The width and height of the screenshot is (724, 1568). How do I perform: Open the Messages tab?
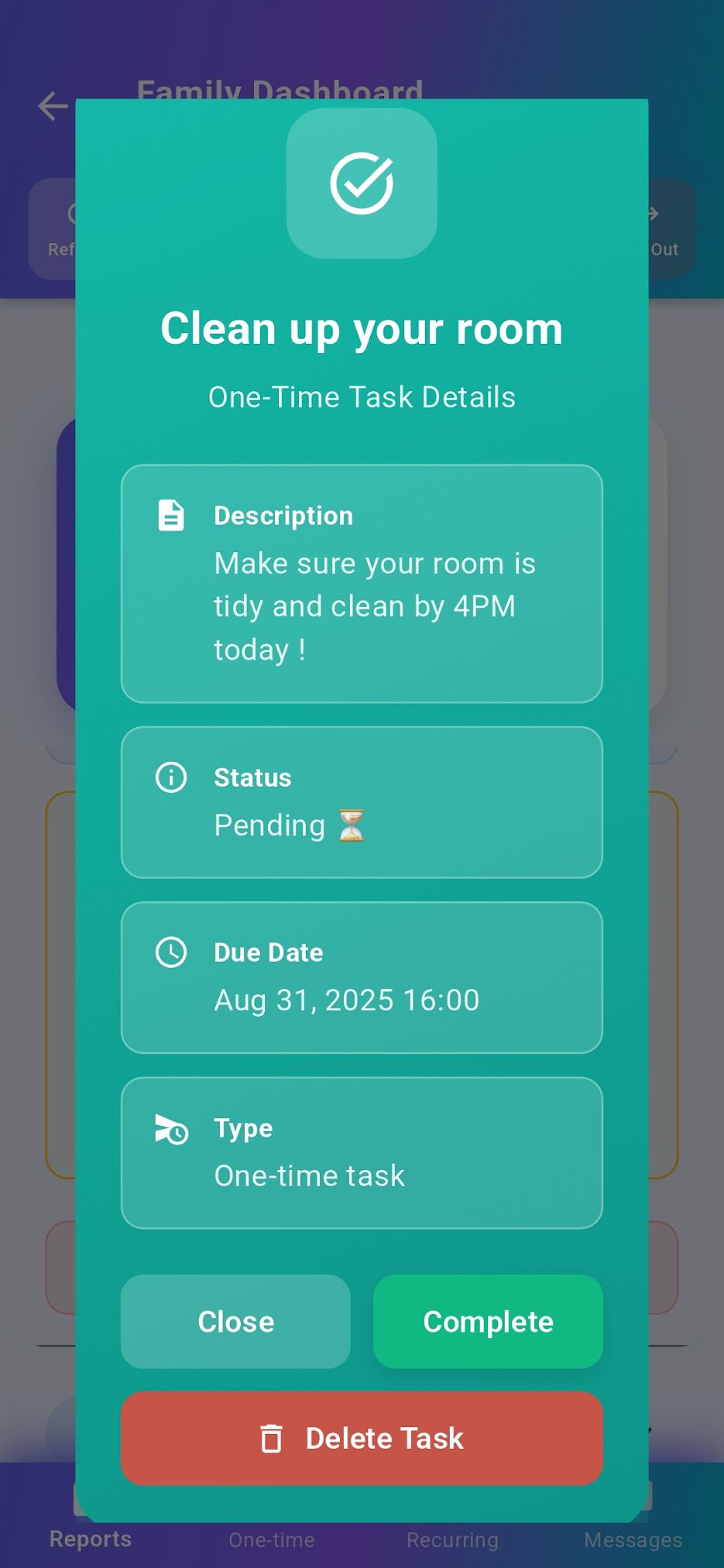click(x=633, y=1539)
